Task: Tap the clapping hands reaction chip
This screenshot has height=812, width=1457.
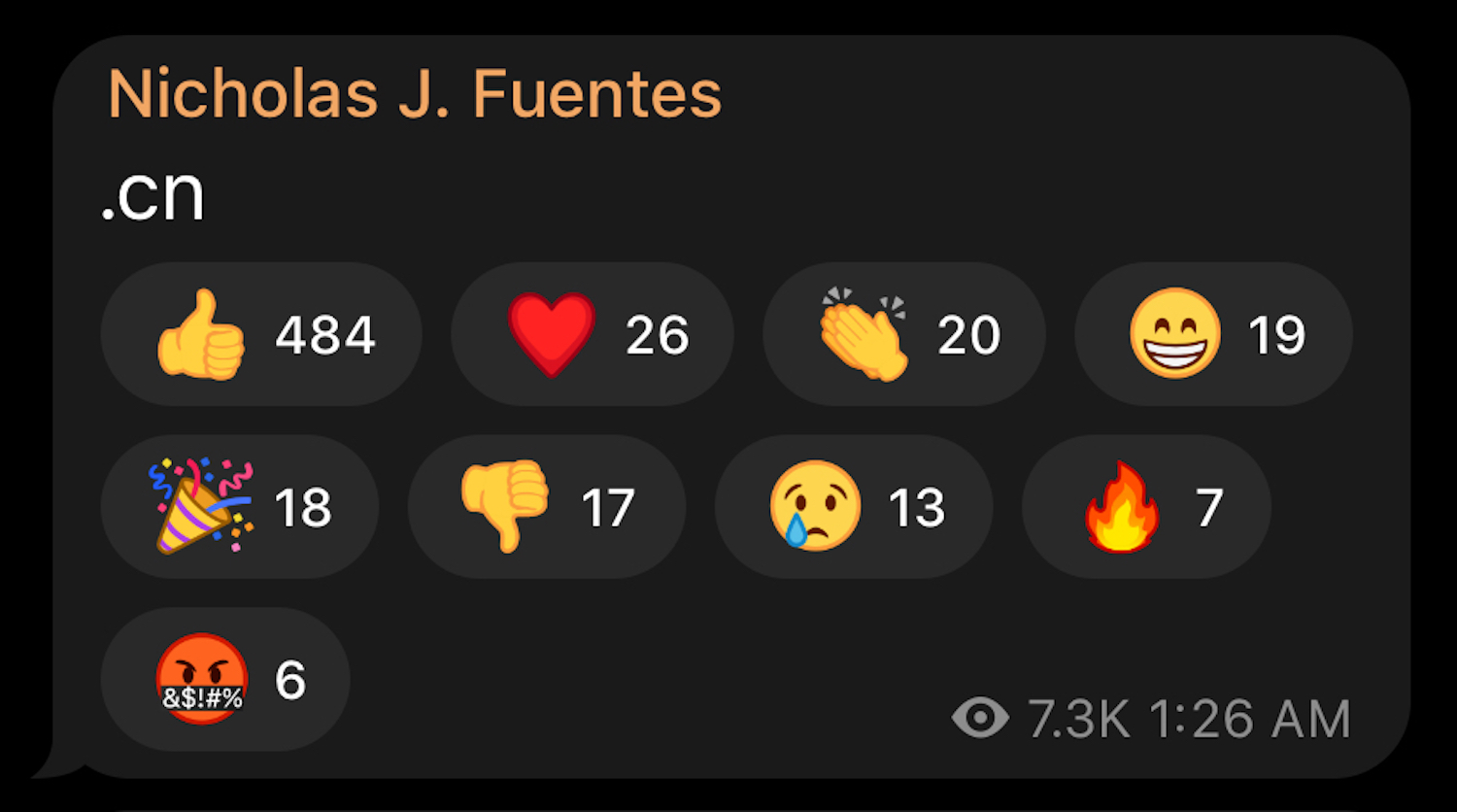Action: pyautogui.click(x=903, y=334)
